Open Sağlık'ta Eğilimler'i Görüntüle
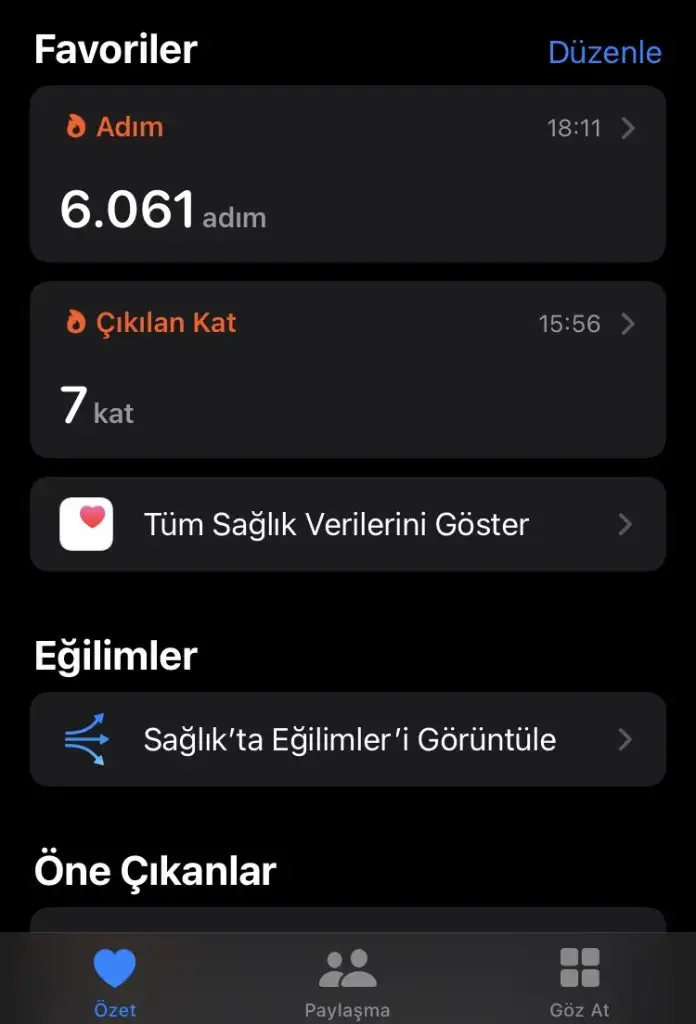The image size is (696, 1024). click(347, 740)
